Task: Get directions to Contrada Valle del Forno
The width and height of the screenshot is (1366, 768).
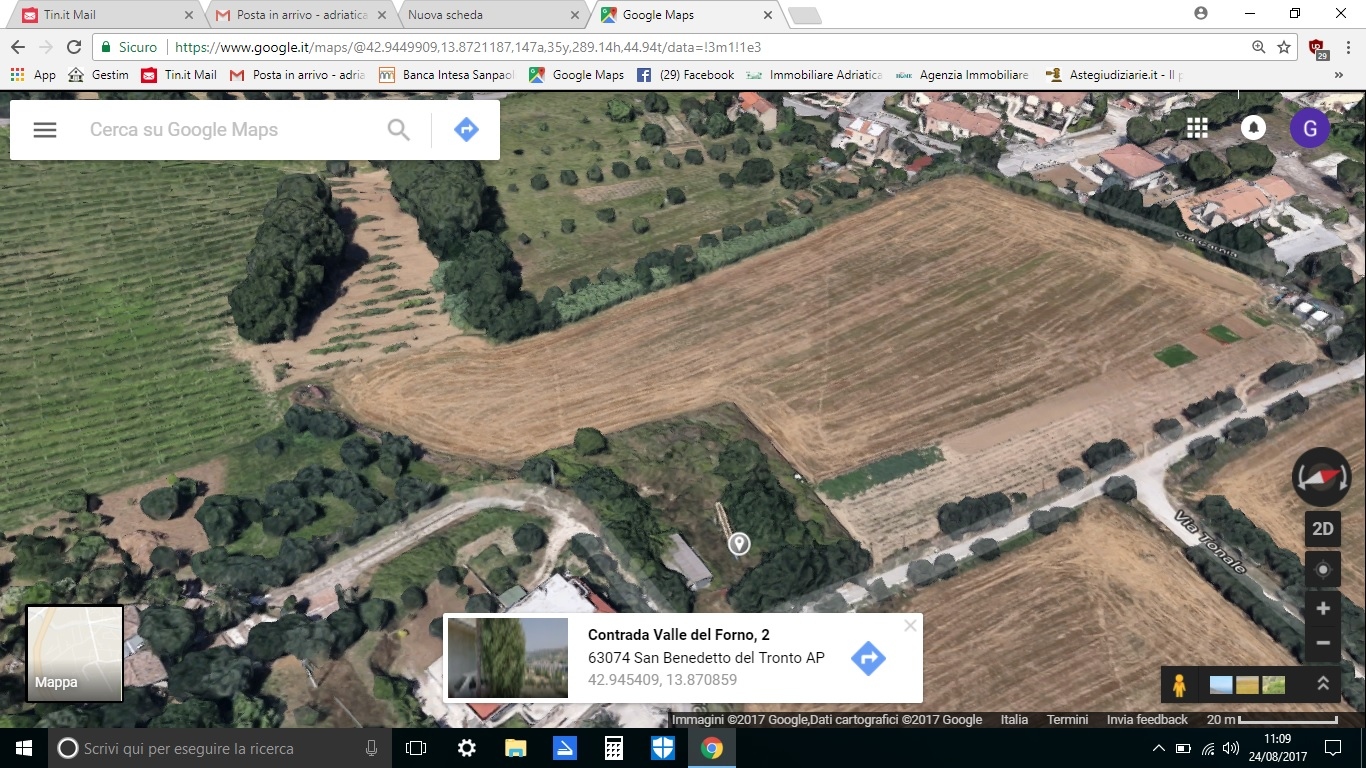Action: pyautogui.click(x=868, y=658)
